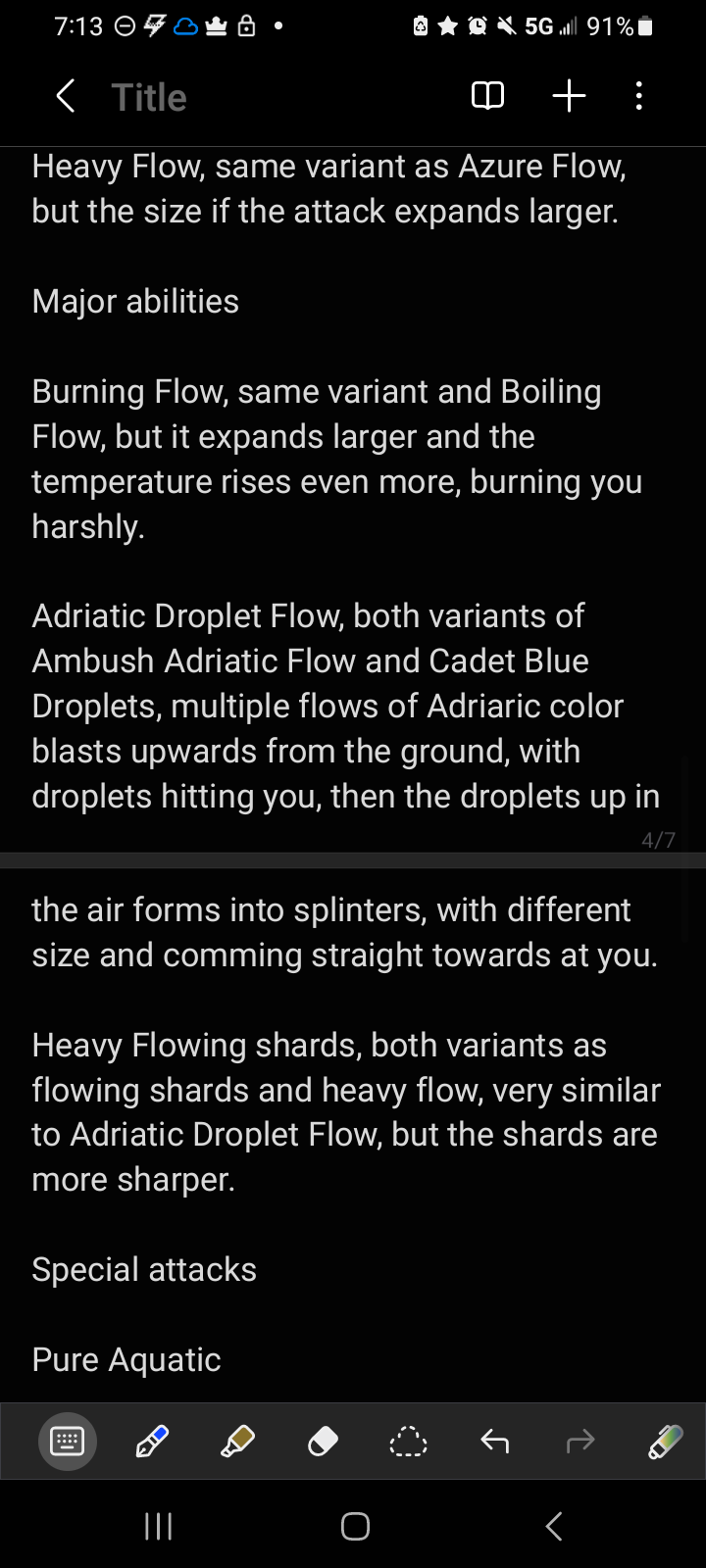This screenshot has width=706, height=1568.
Task: Go to the home screen
Action: click(355, 1526)
